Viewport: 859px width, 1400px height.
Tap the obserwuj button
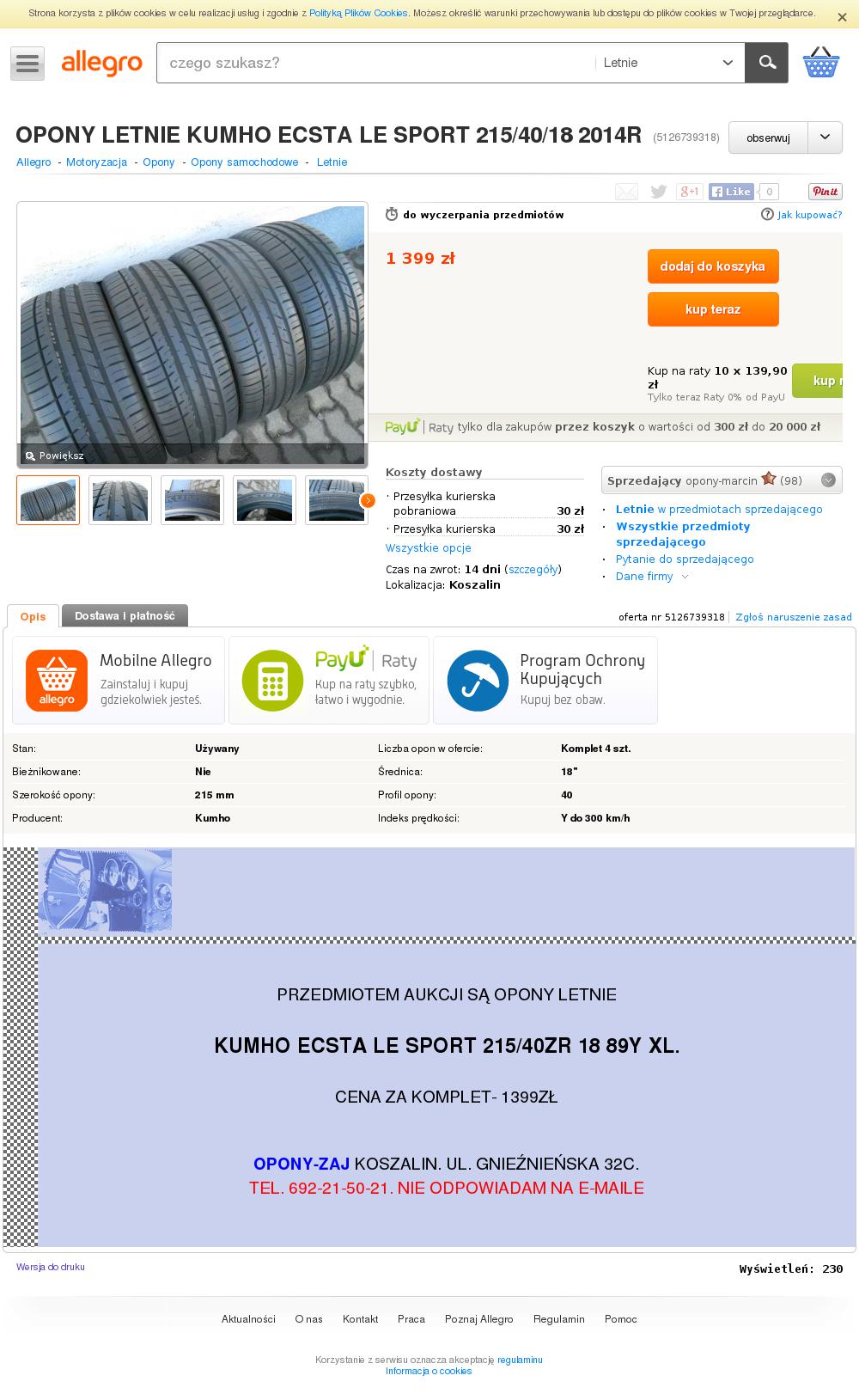tap(768, 138)
